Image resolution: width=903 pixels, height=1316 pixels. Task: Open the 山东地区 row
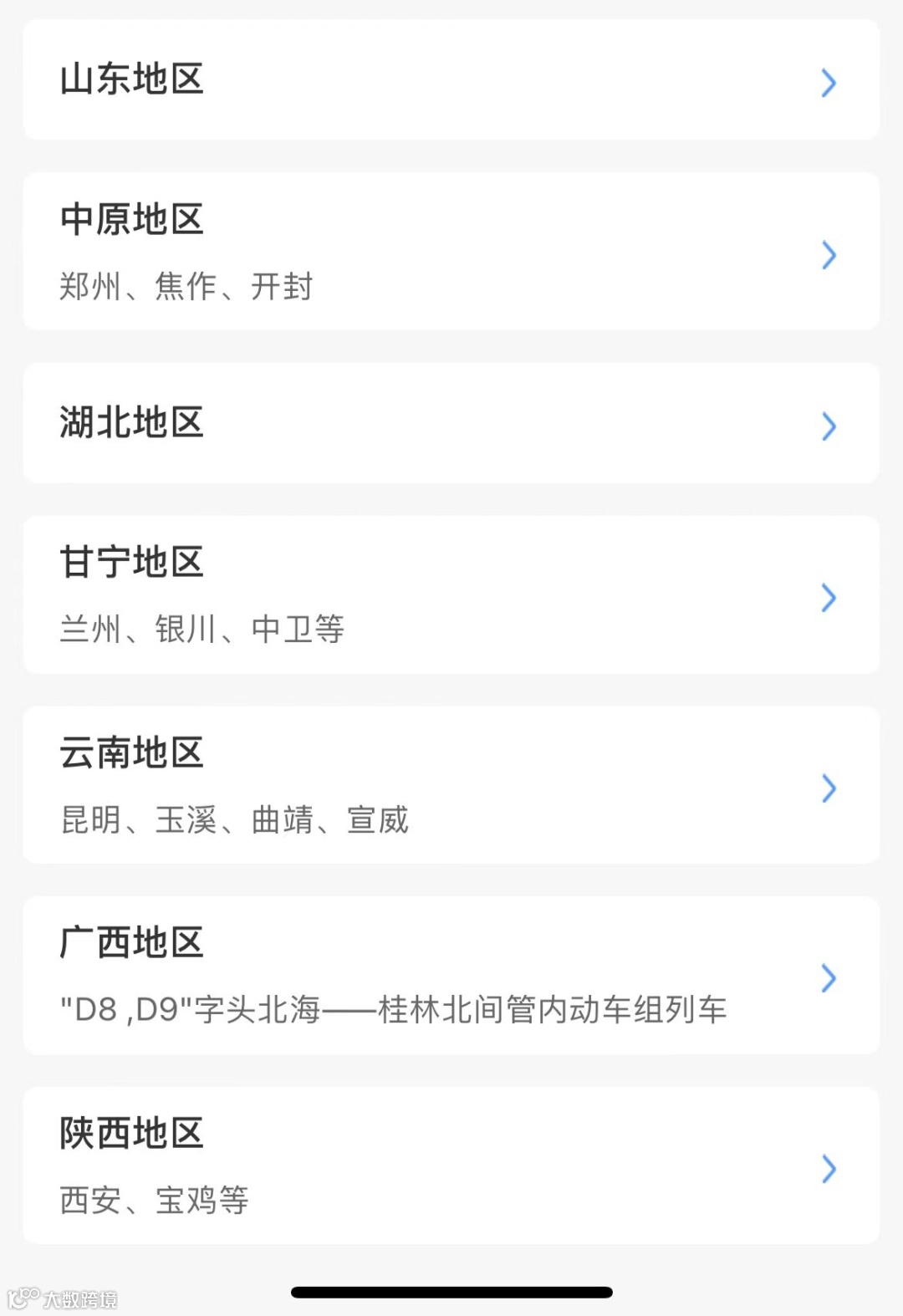click(451, 80)
